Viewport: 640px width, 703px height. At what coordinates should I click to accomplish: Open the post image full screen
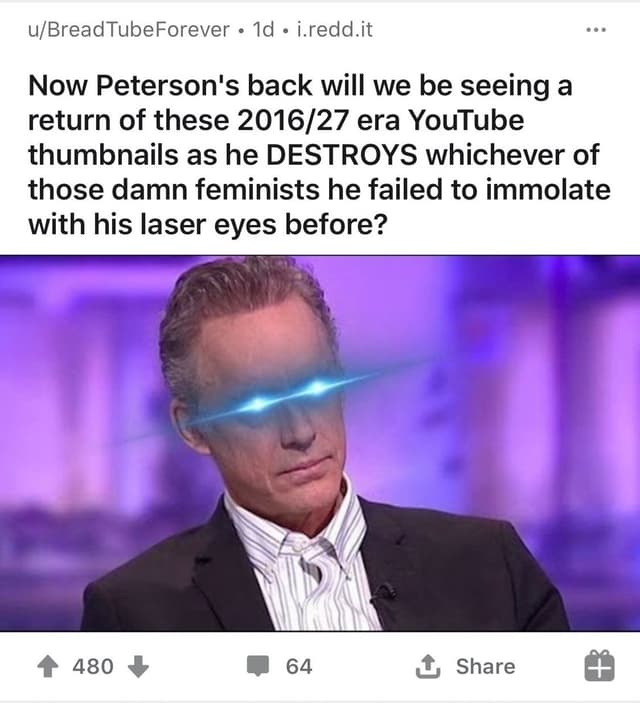point(320,443)
